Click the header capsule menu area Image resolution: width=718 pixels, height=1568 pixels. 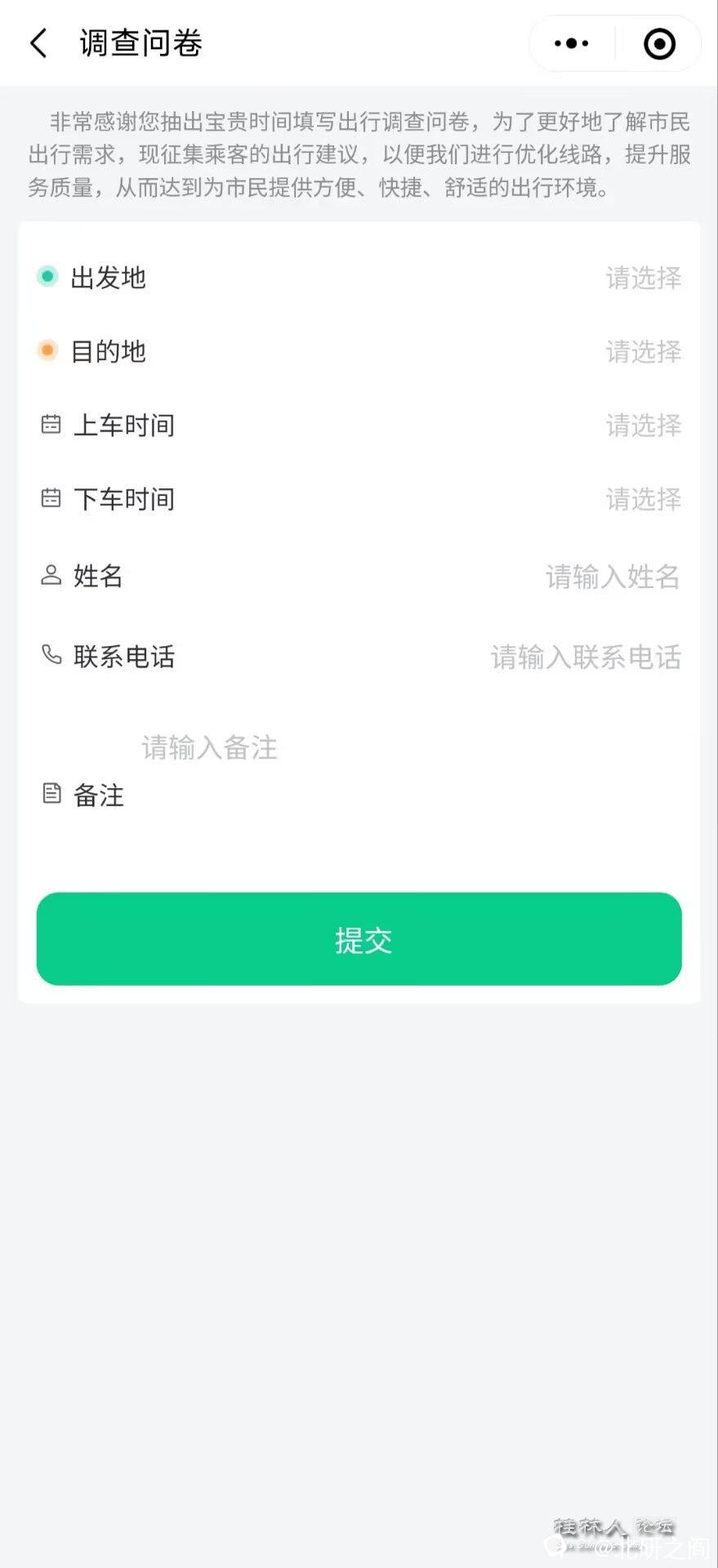614,42
